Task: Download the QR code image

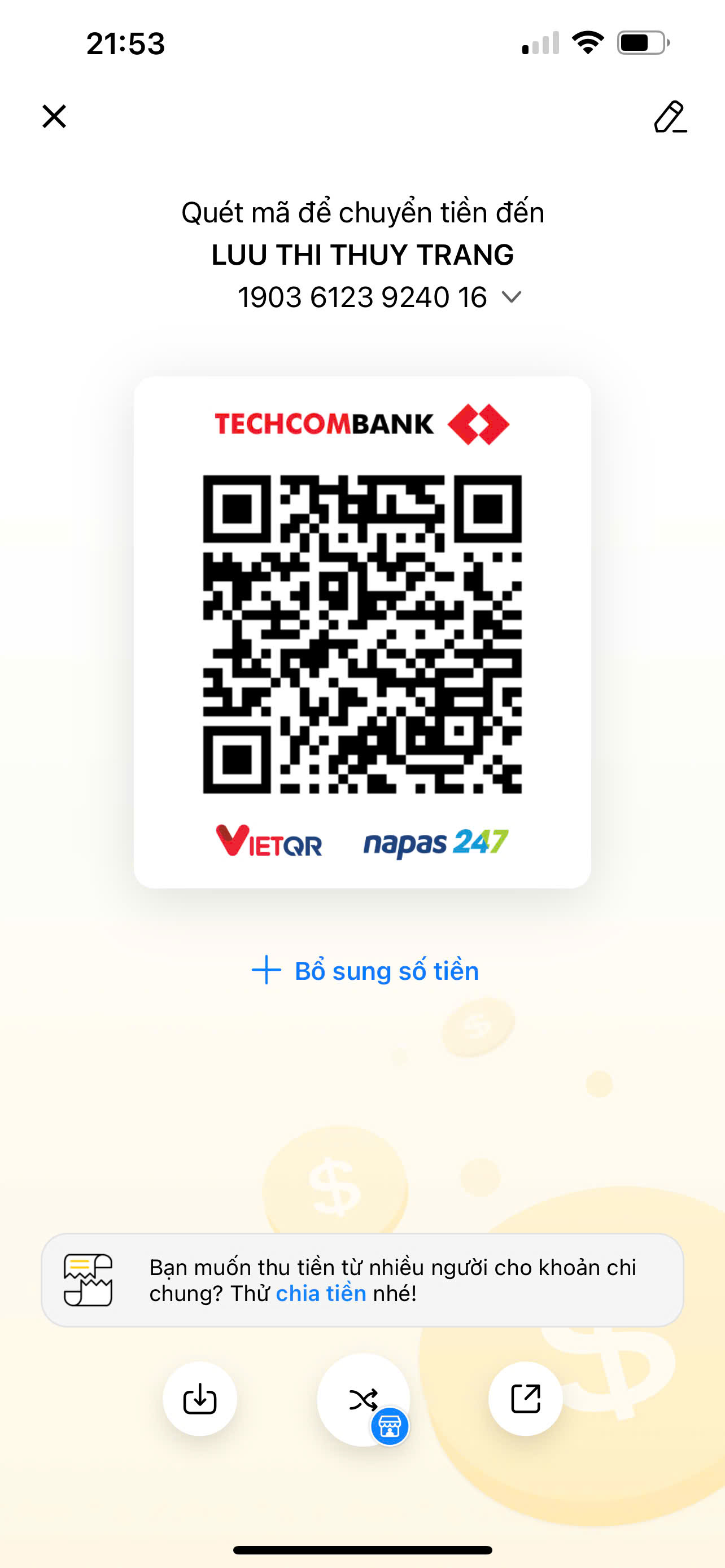Action: pos(200,1399)
